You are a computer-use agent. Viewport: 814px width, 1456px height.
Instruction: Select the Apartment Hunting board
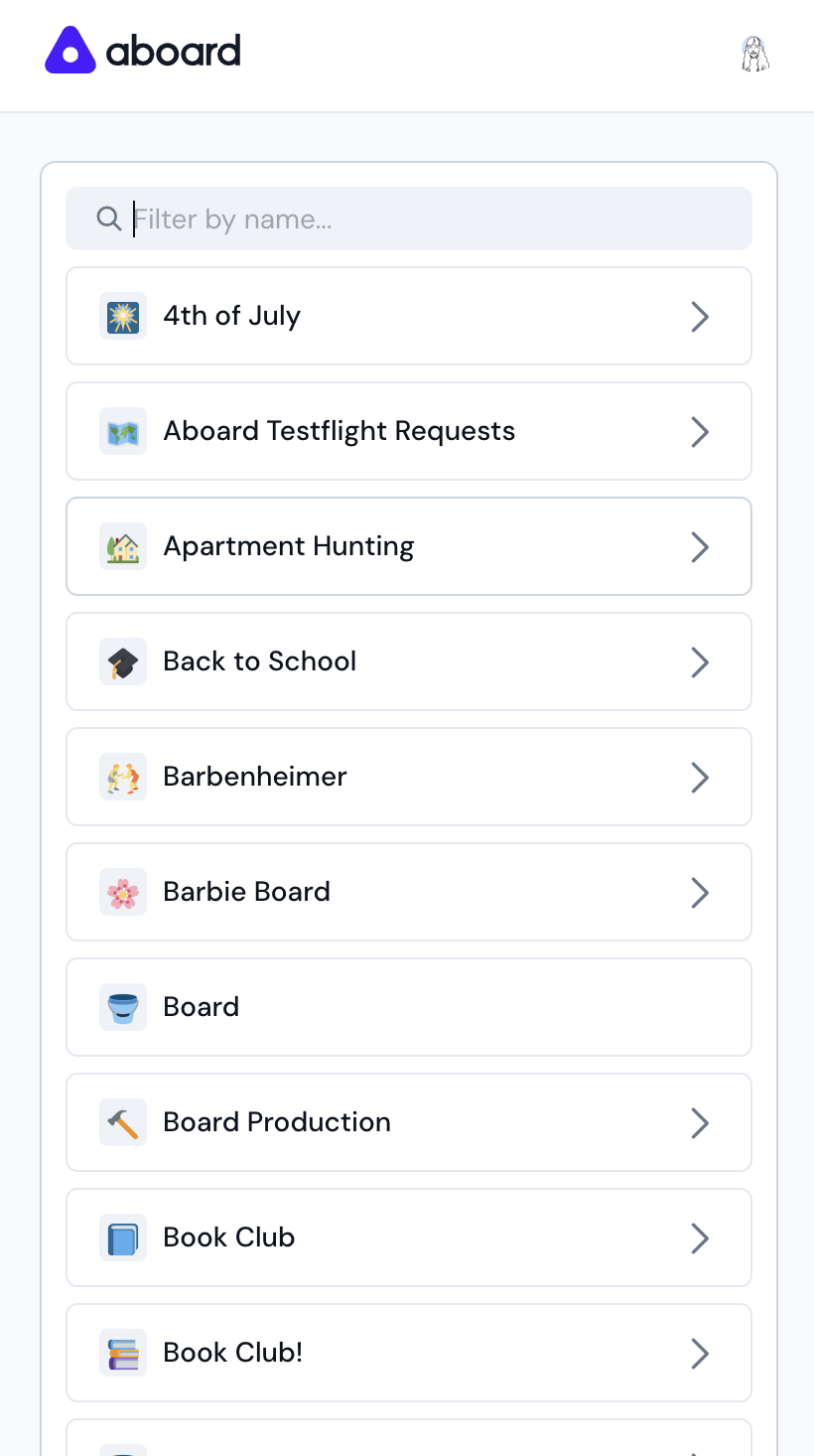coord(408,546)
